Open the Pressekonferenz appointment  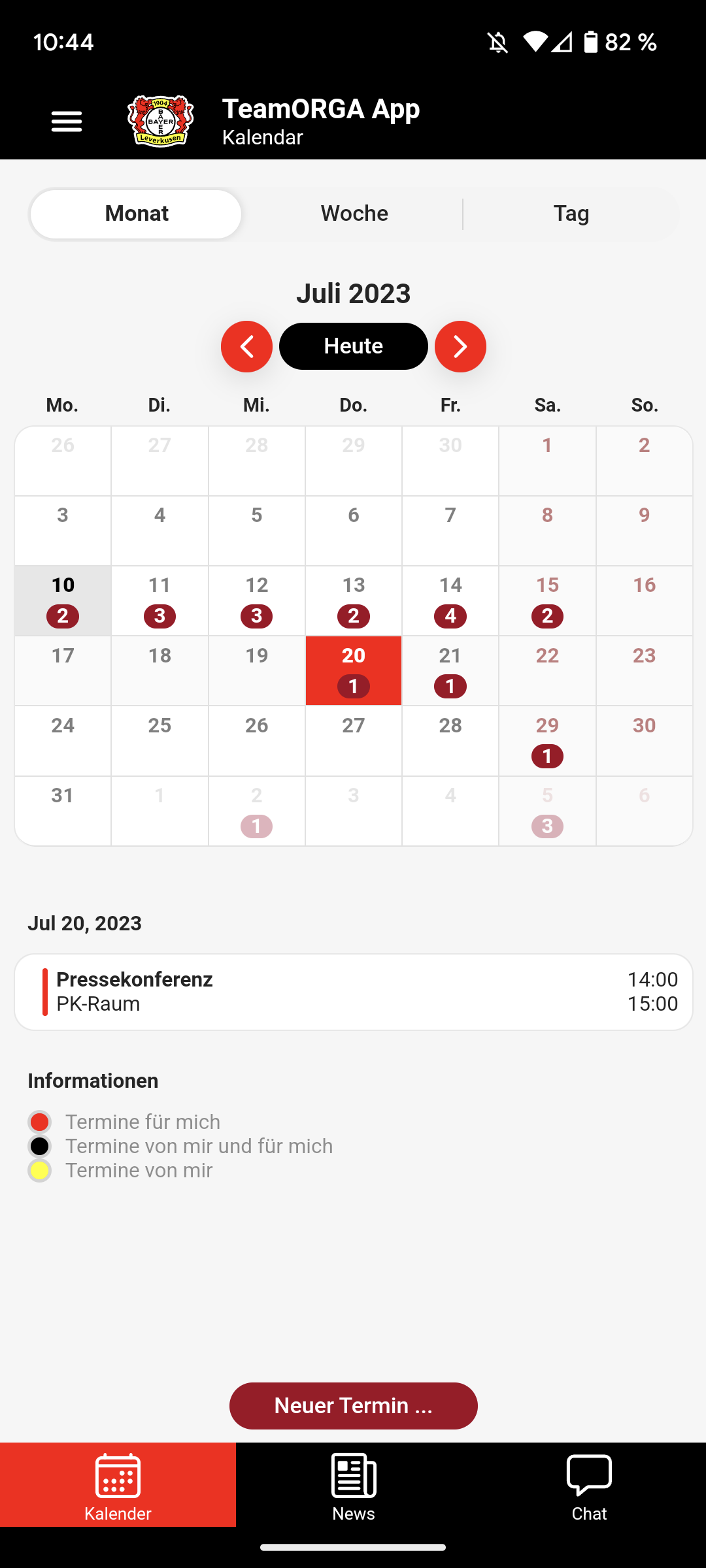pyautogui.click(x=353, y=992)
